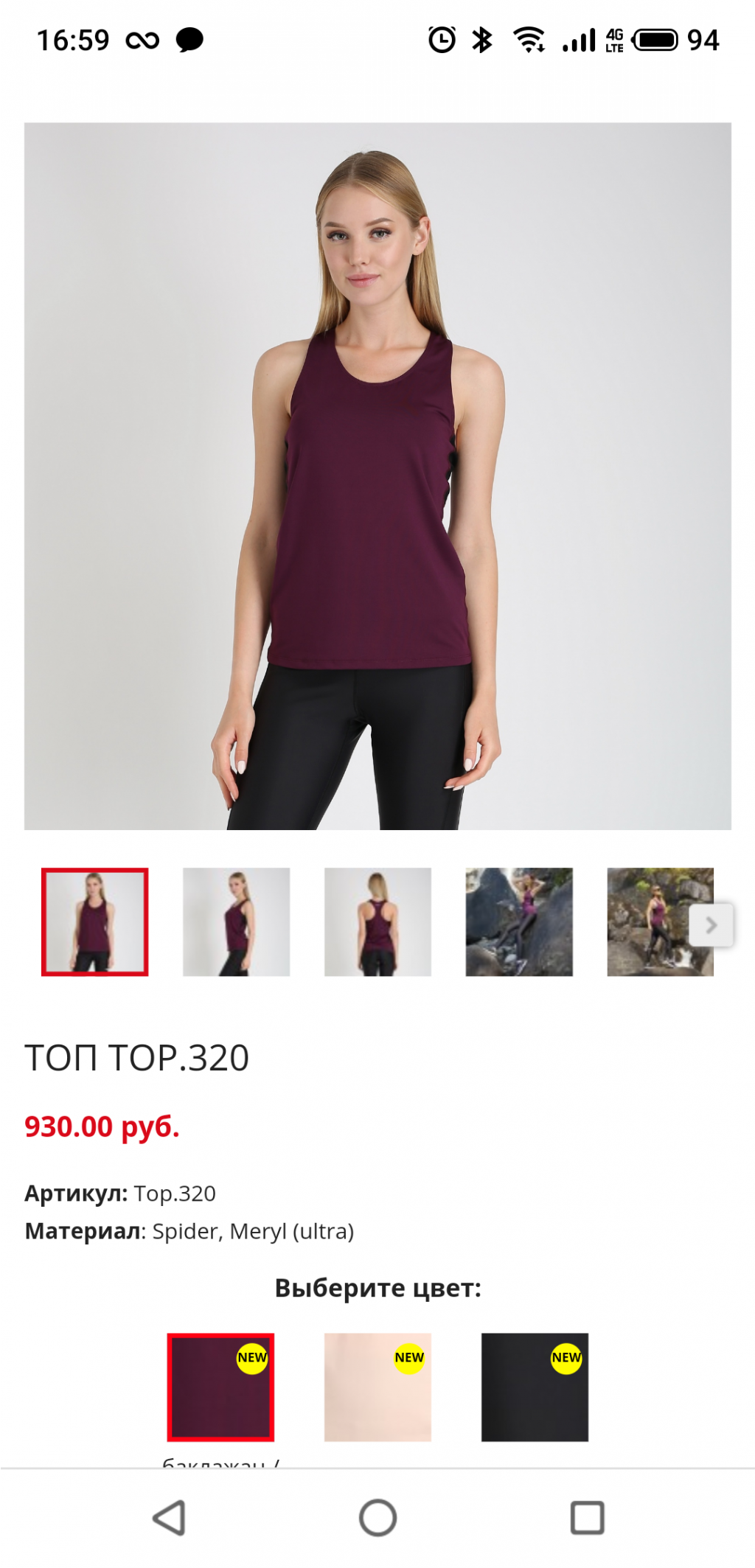Choose the black color swatch
The image size is (755, 1568).
point(535,1387)
